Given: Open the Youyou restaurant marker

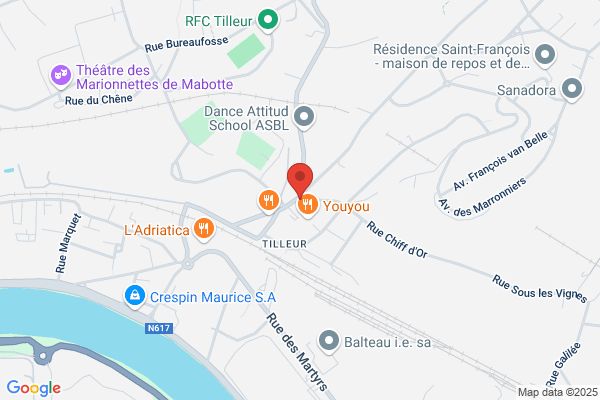Looking at the screenshot, I should pyautogui.click(x=308, y=206).
